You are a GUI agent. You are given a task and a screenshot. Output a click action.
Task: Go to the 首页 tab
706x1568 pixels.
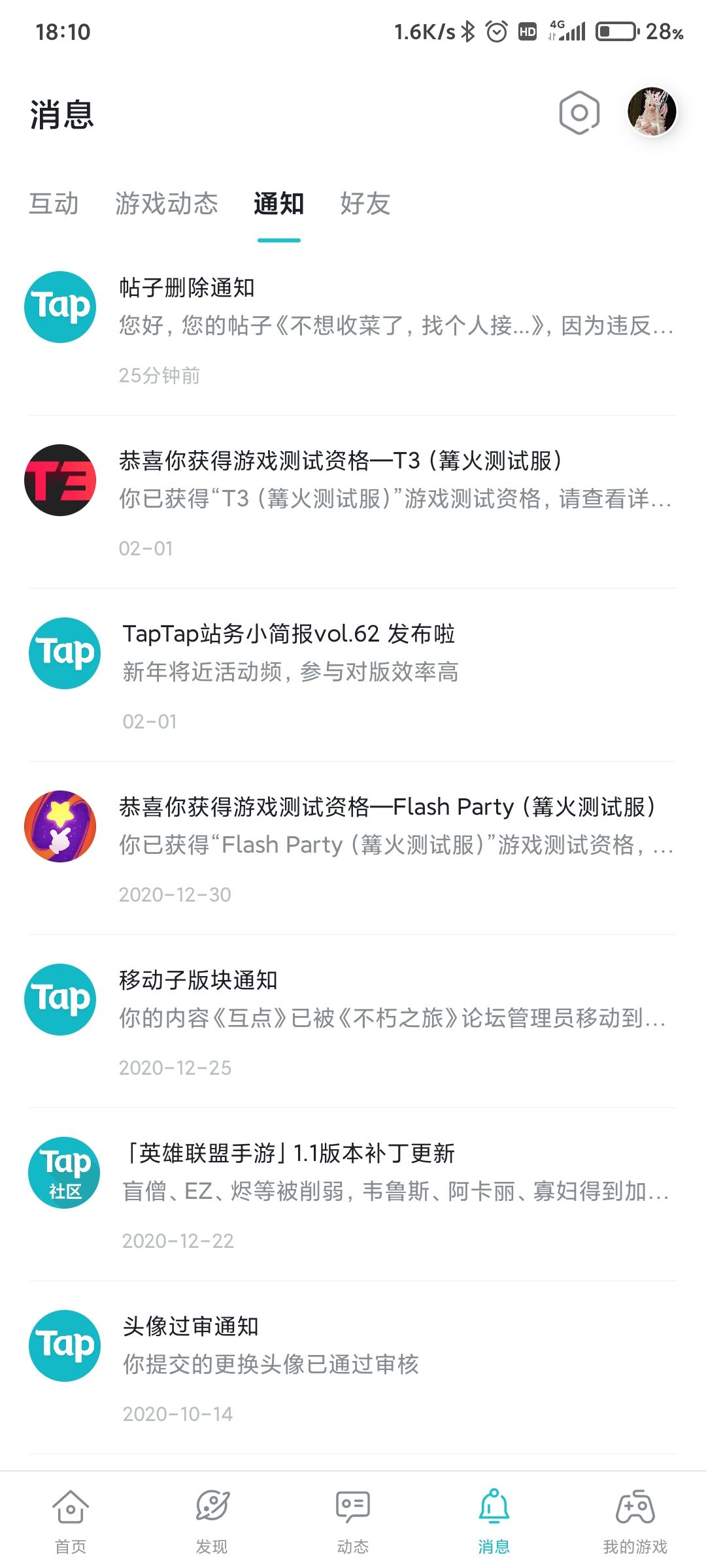[x=71, y=1521]
